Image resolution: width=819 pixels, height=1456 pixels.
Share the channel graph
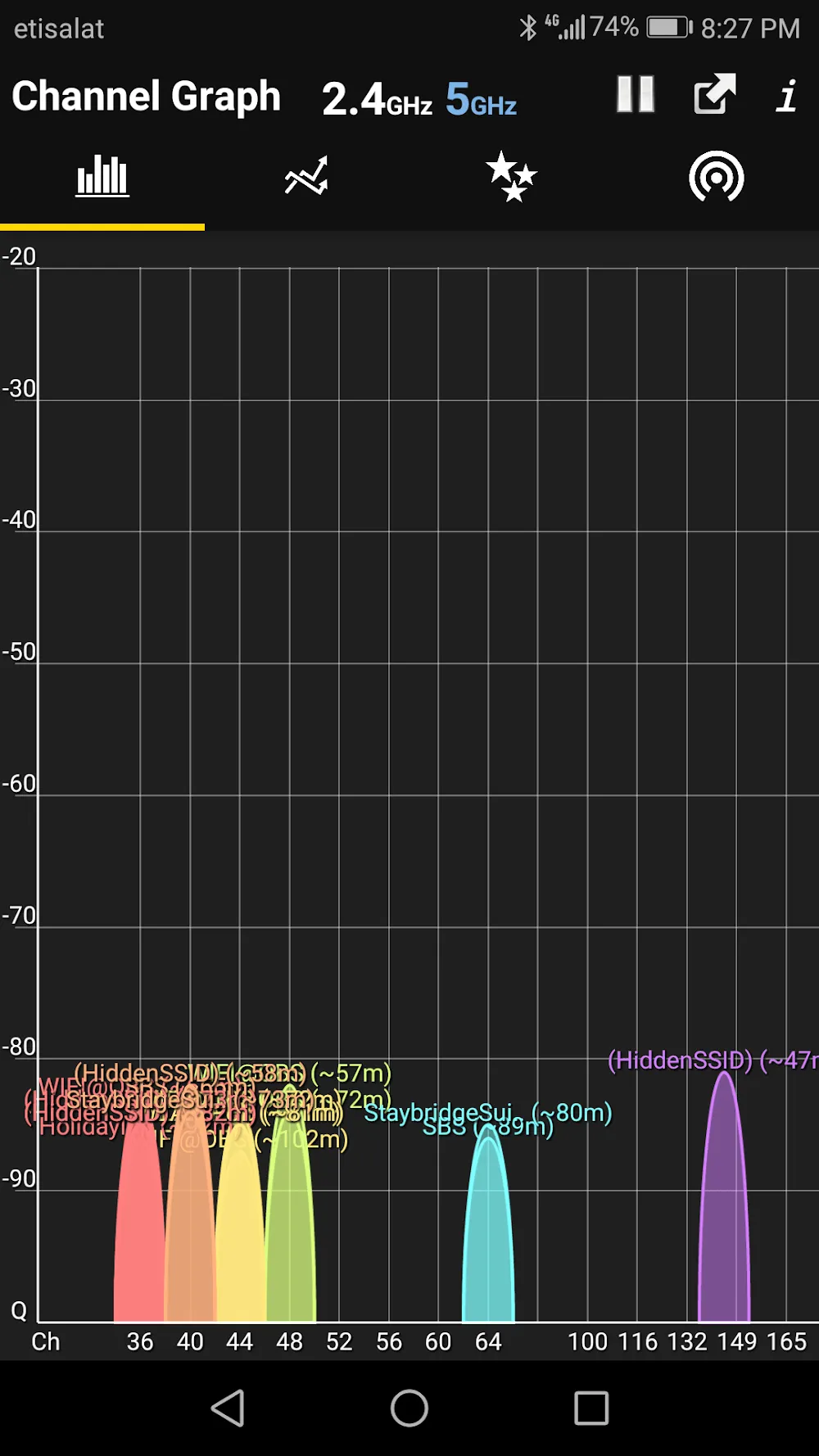[715, 94]
